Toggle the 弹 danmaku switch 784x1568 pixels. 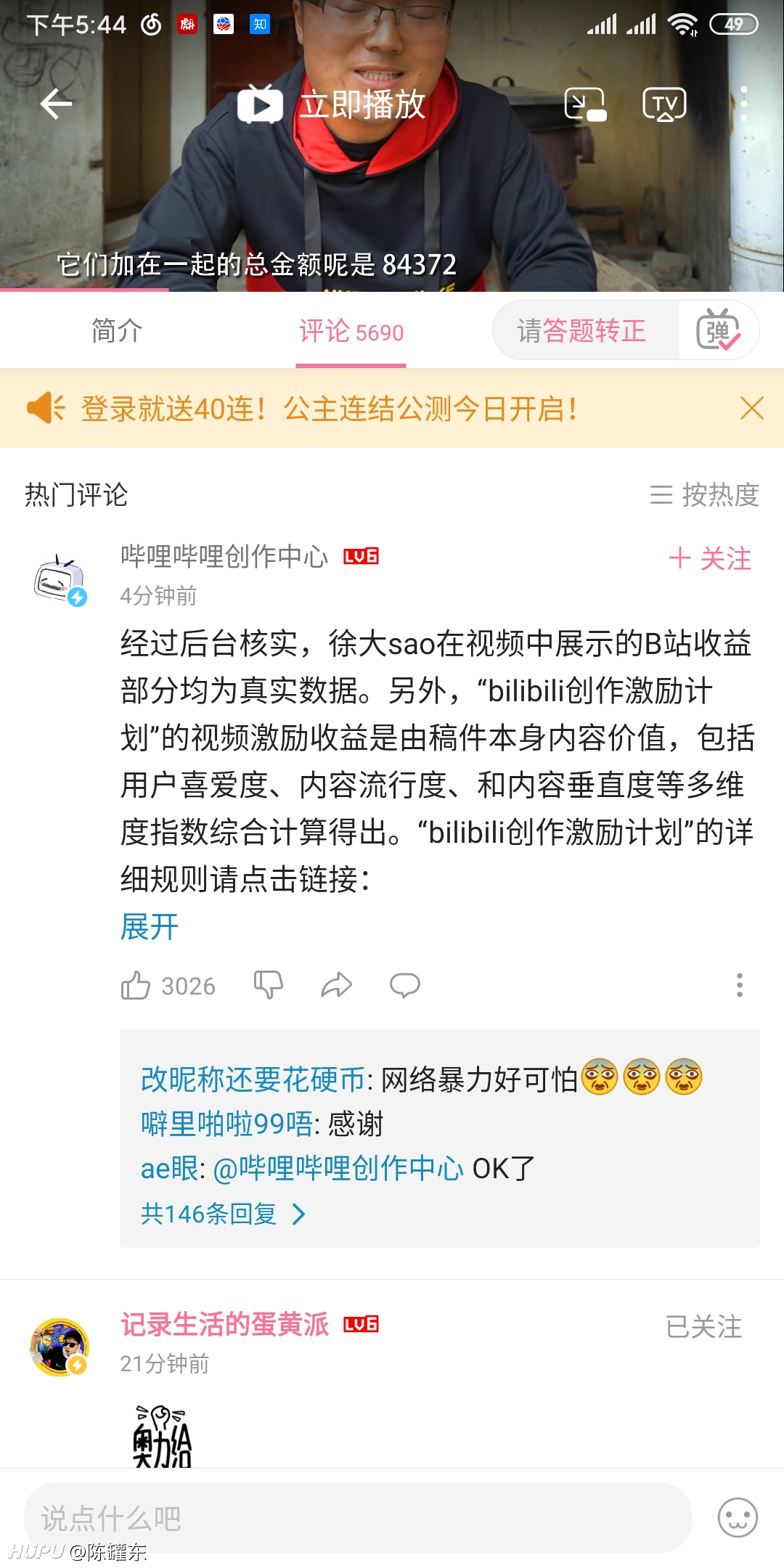coord(718,330)
